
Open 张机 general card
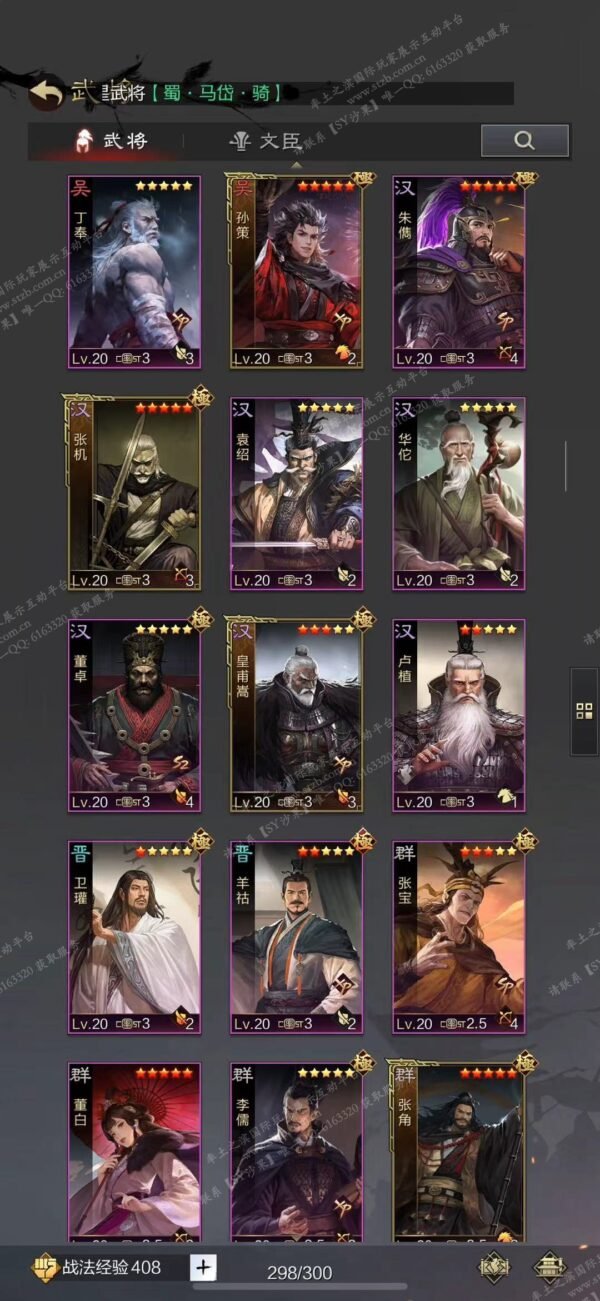(134, 494)
